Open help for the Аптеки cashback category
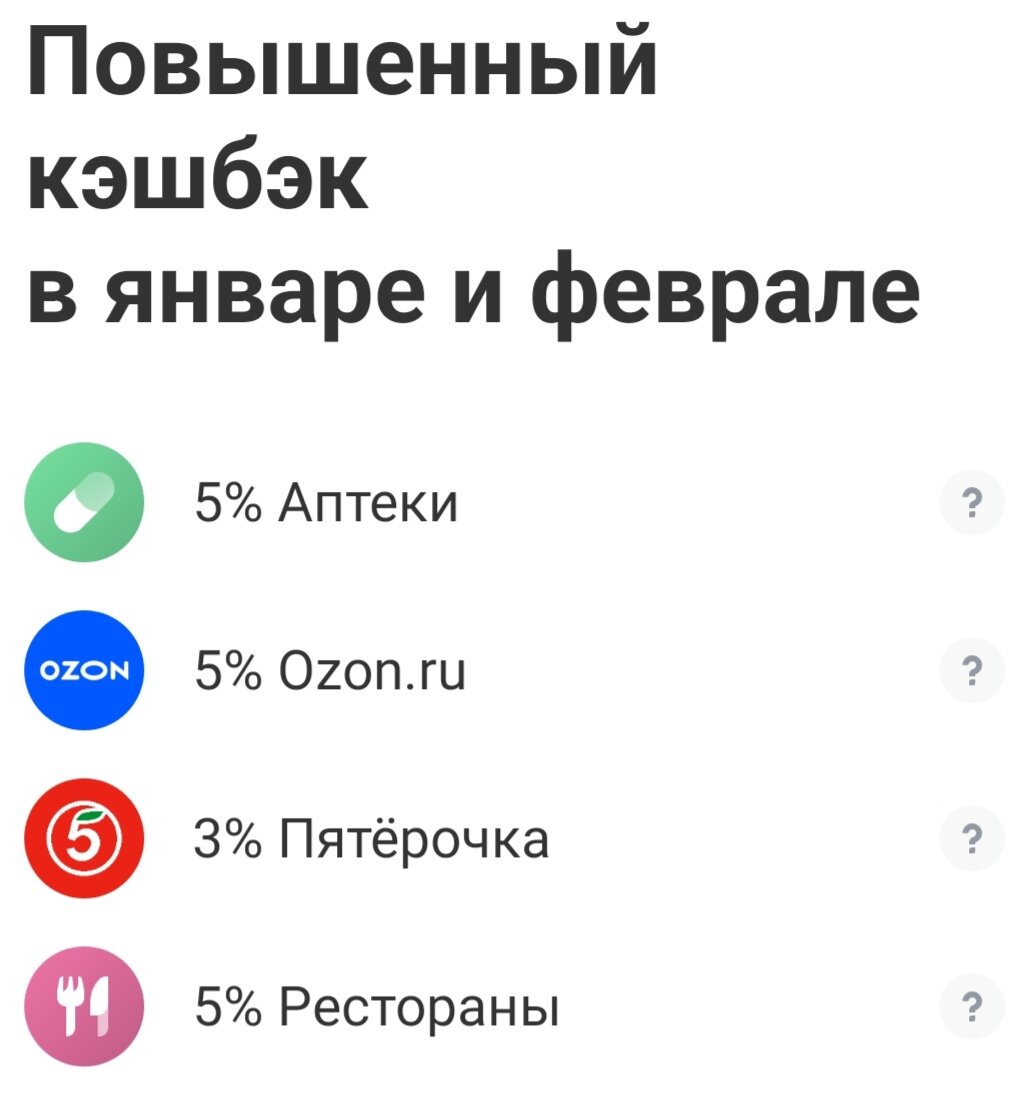Screen dimensions: 1033x1107 [x=971, y=502]
